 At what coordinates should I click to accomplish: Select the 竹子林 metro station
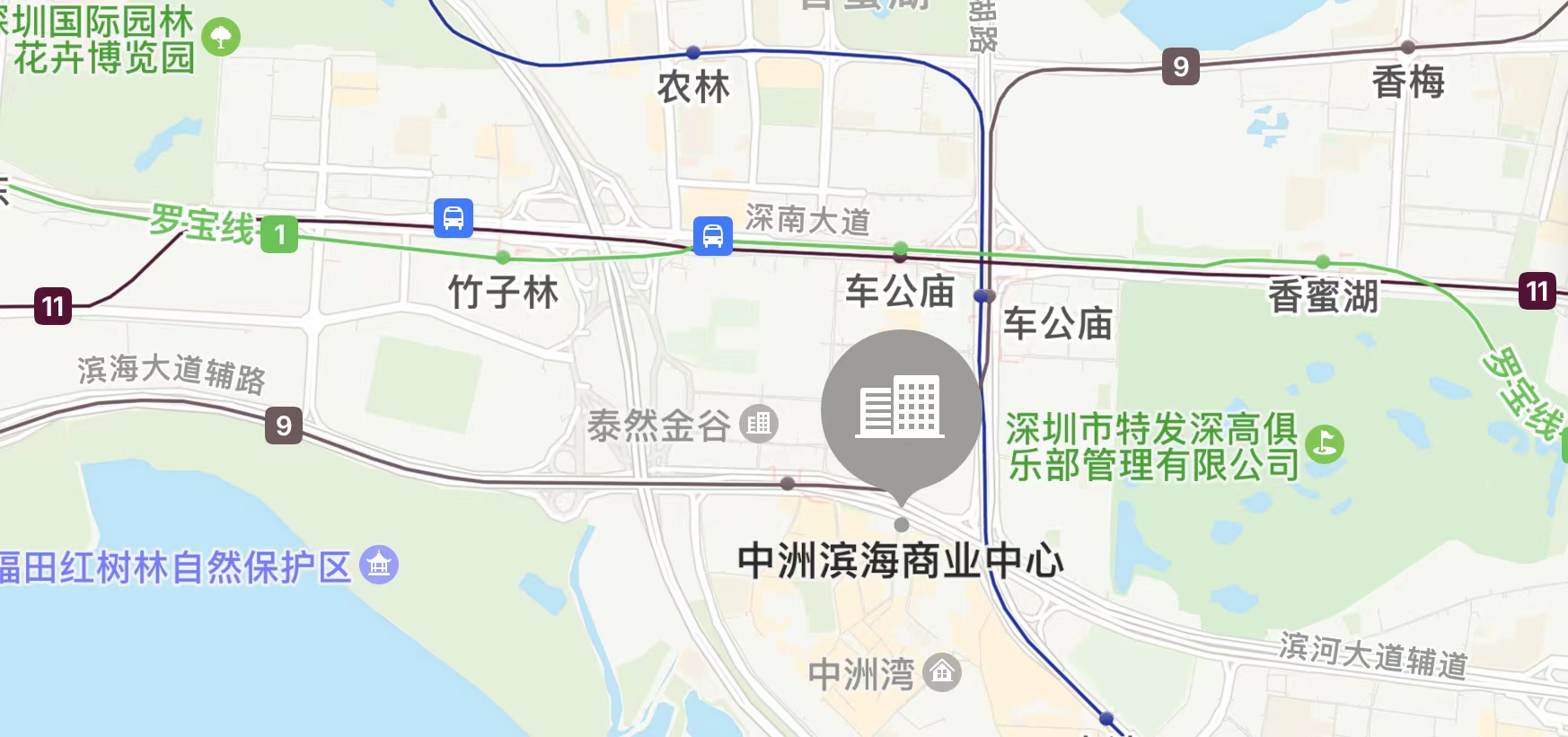(503, 258)
